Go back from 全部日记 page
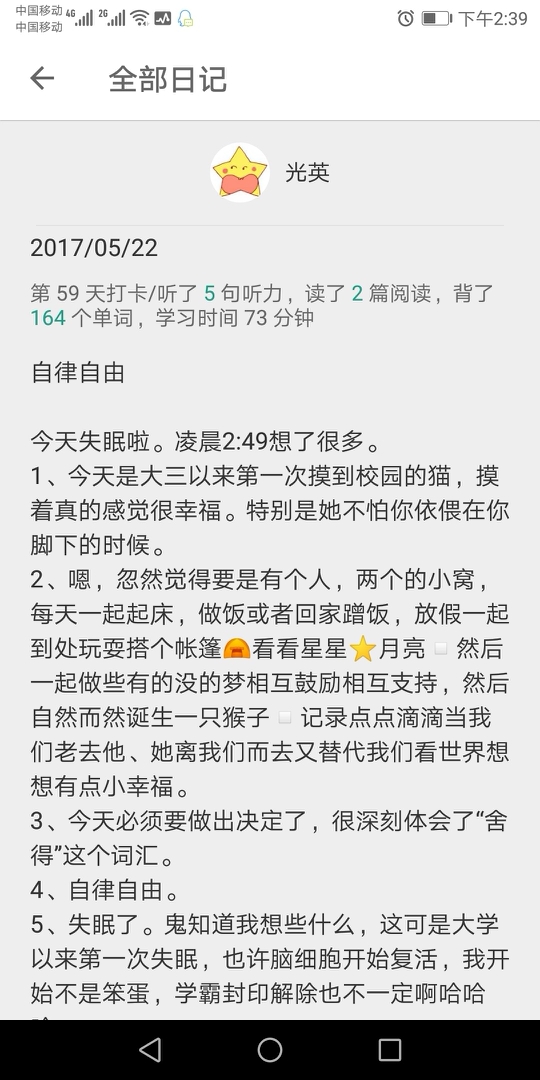The image size is (540, 1080). tap(42, 79)
